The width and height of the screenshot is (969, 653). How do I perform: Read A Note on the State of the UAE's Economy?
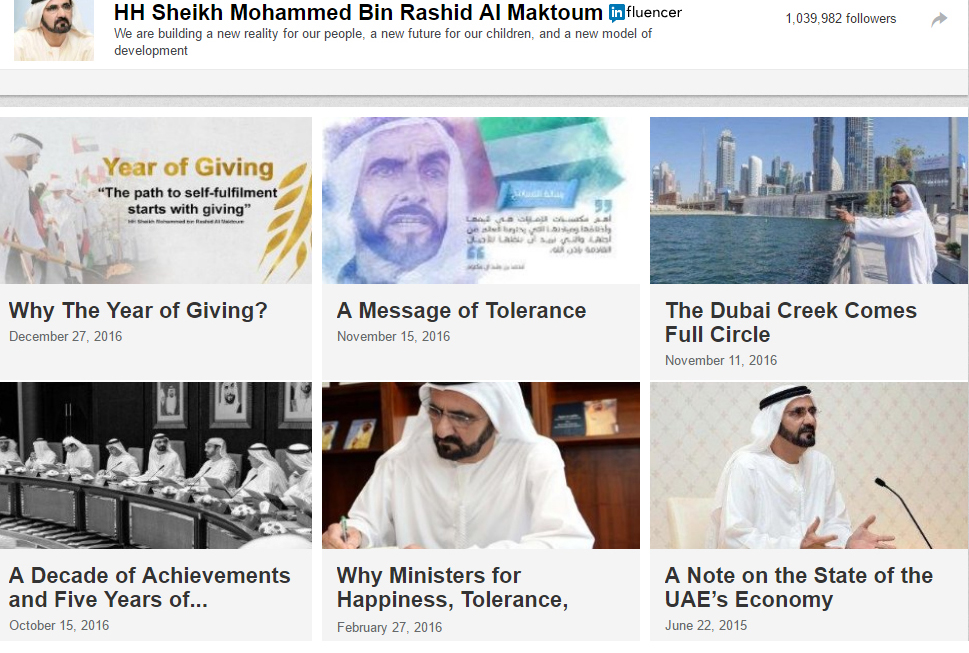click(798, 587)
